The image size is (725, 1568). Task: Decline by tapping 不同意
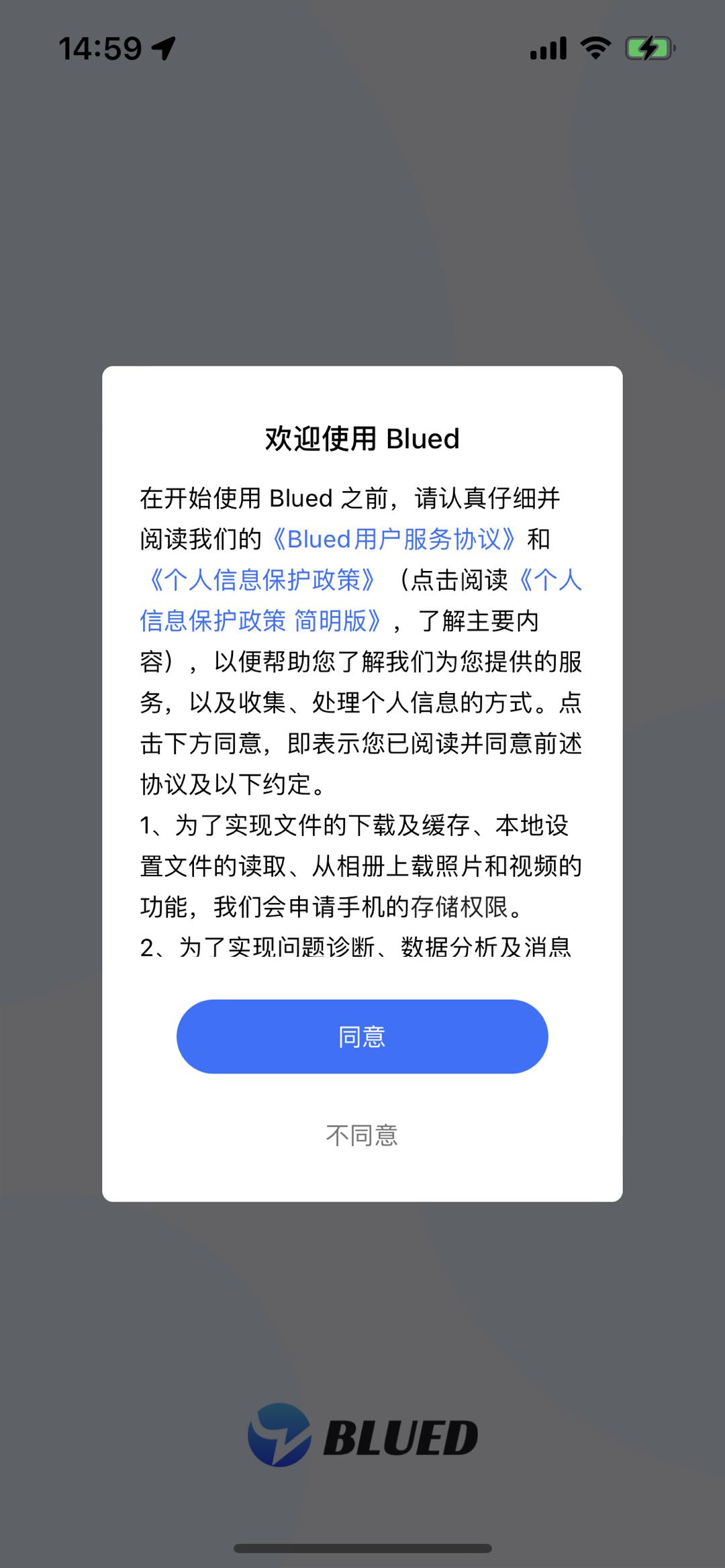click(x=362, y=1135)
